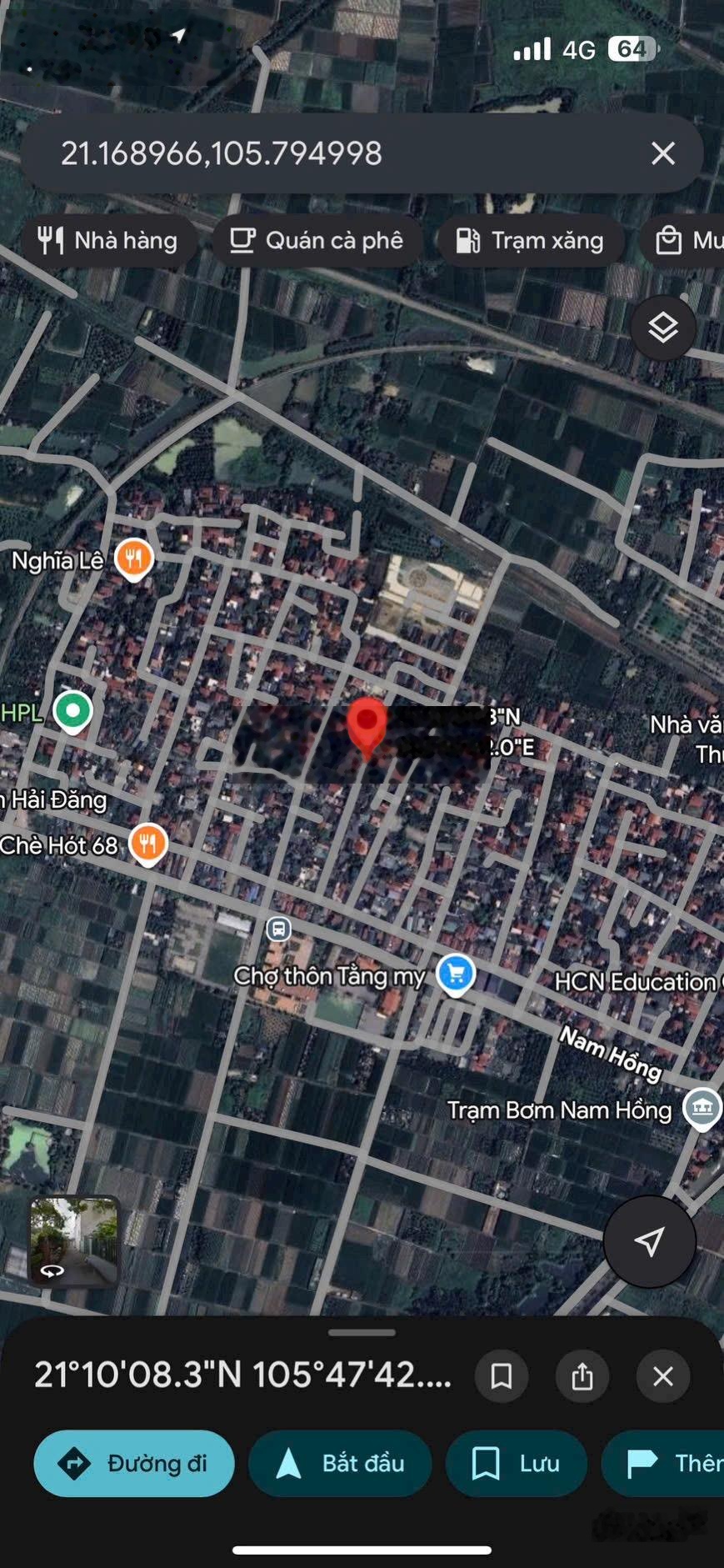Viewport: 724px width, 1568px height.
Task: Open the map layers selector
Action: pyautogui.click(x=662, y=328)
